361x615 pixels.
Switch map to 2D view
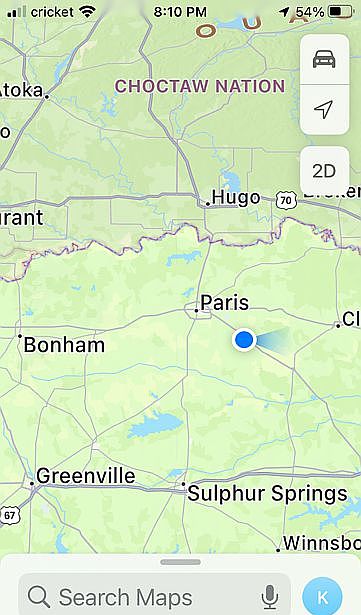pyautogui.click(x=324, y=171)
